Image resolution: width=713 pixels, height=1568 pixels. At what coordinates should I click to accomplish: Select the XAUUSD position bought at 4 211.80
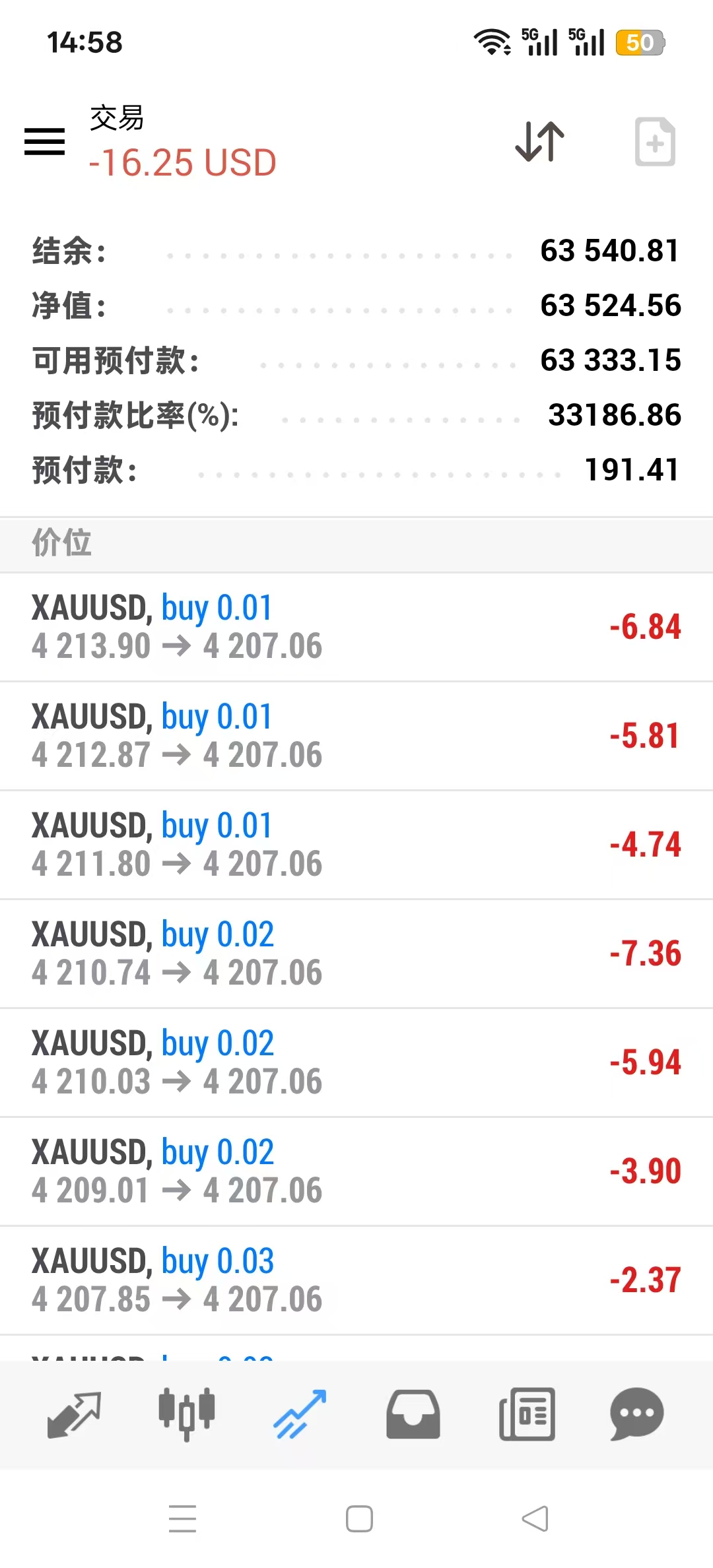(356, 845)
